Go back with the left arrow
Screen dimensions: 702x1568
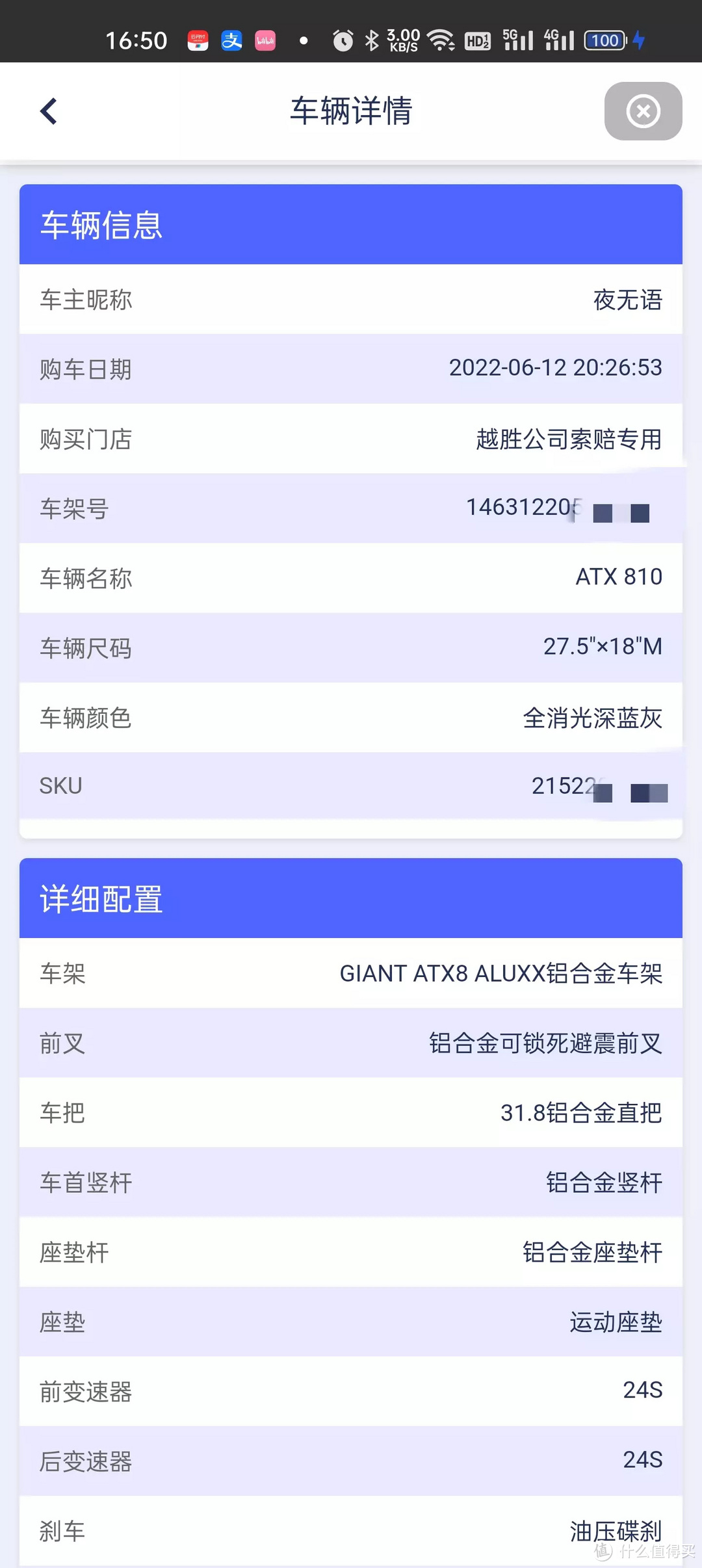click(x=47, y=111)
